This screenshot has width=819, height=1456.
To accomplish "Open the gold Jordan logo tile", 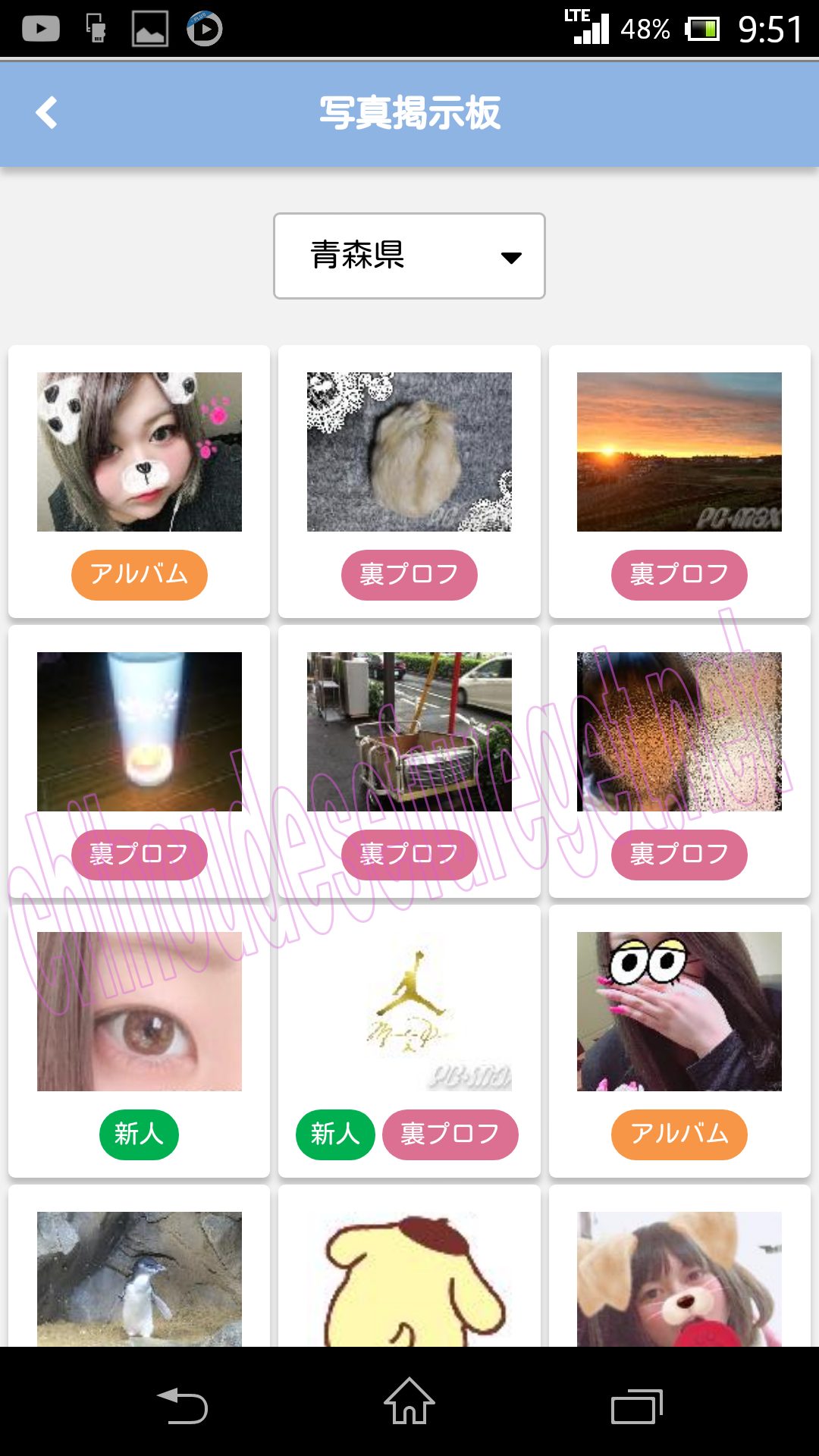I will pos(409,1012).
